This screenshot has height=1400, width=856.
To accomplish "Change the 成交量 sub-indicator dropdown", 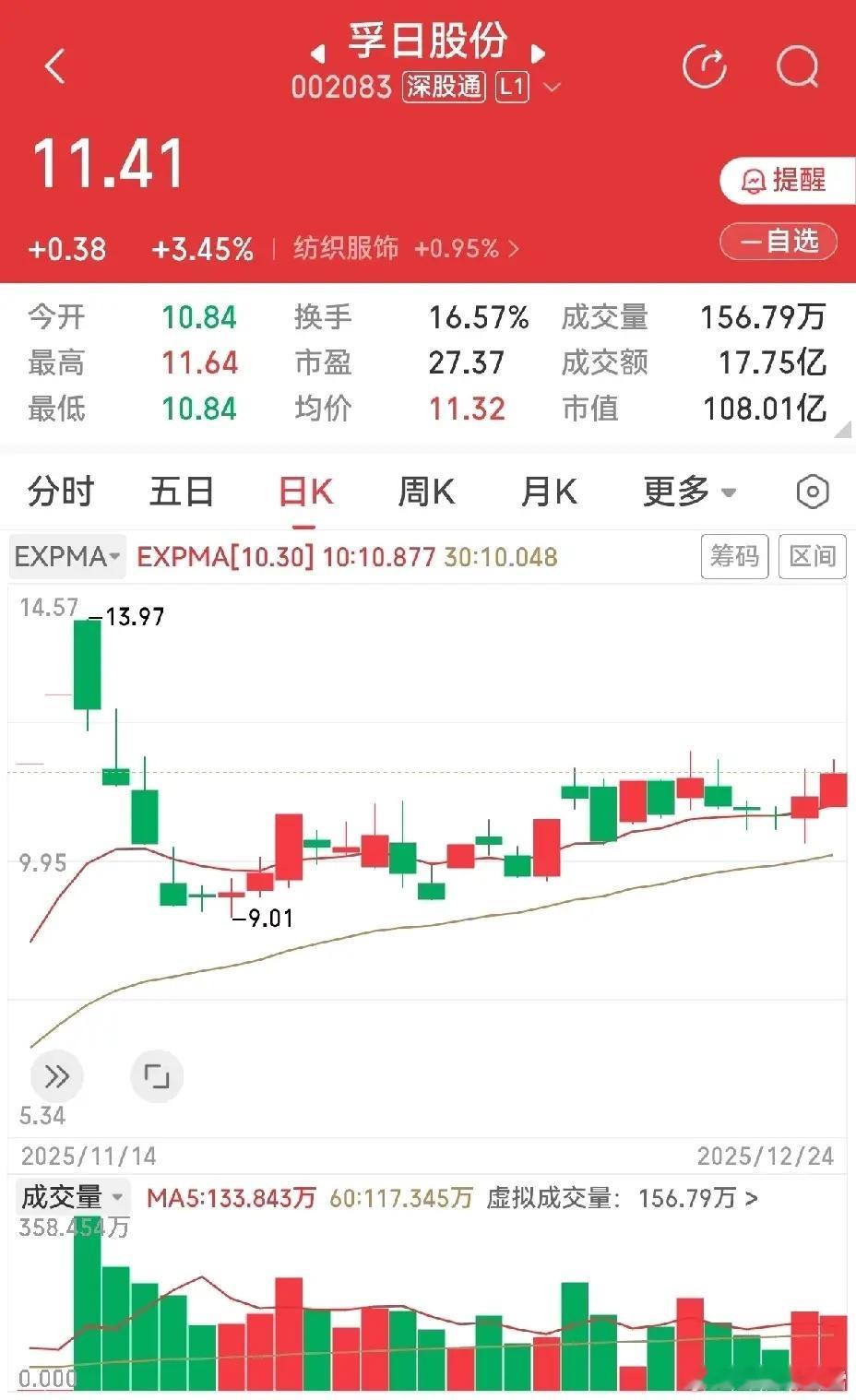I will coord(72,1197).
